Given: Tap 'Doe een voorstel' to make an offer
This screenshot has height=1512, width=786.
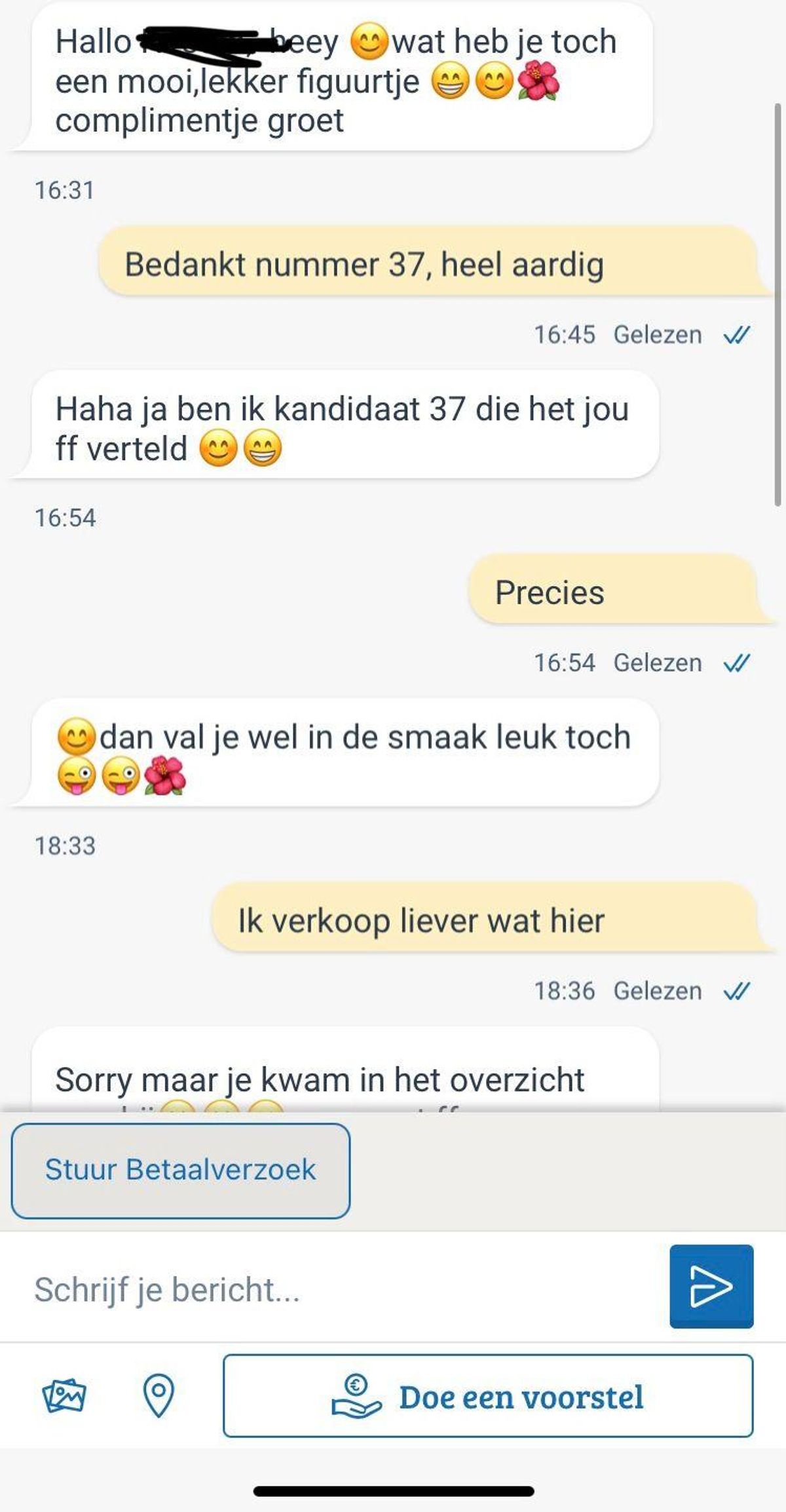Looking at the screenshot, I should click(x=488, y=1396).
